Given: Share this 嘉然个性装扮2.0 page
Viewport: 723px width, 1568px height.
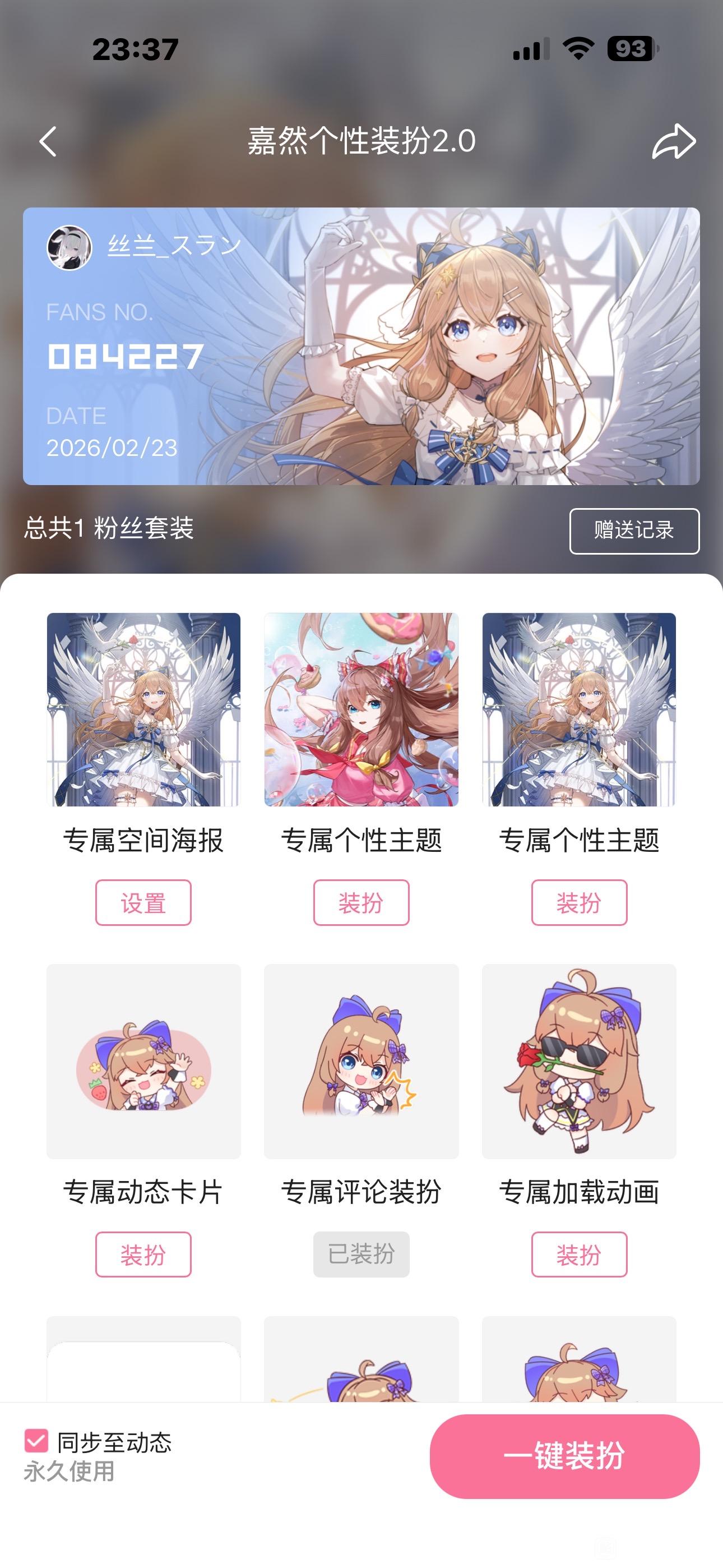Looking at the screenshot, I should [x=674, y=141].
